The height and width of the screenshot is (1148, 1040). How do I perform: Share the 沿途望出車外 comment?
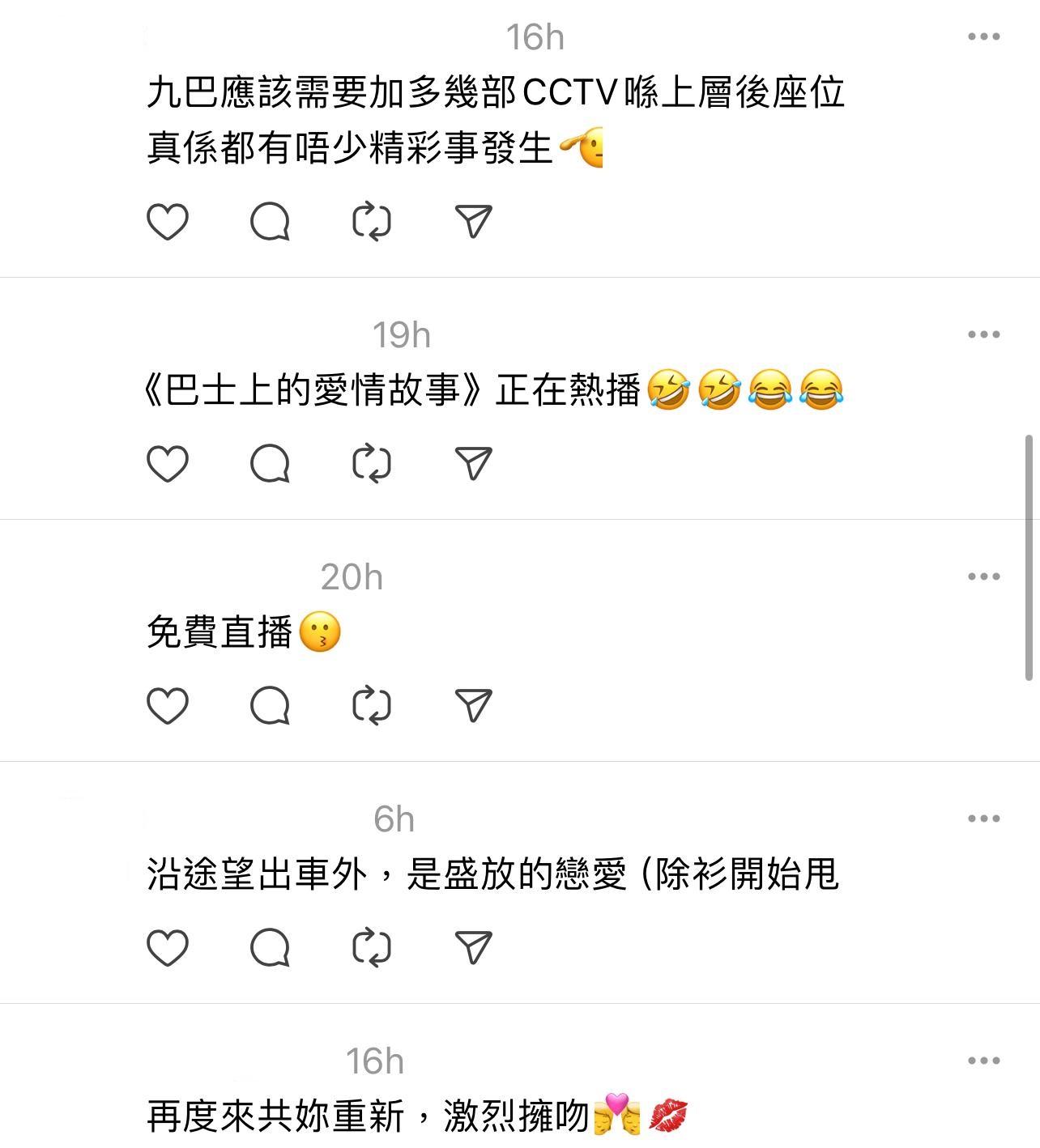point(474,947)
